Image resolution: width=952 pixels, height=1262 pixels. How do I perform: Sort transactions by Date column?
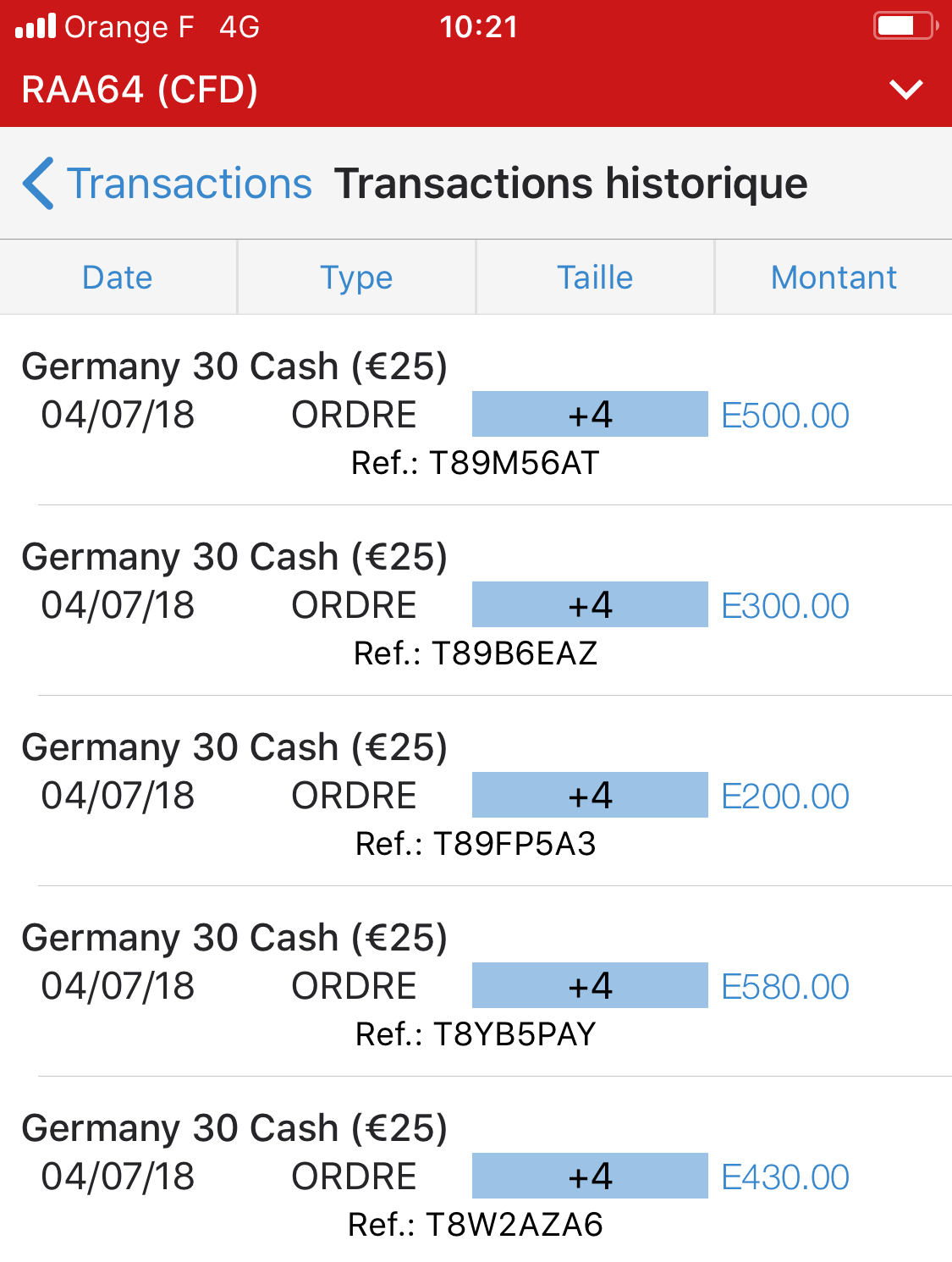tap(118, 278)
